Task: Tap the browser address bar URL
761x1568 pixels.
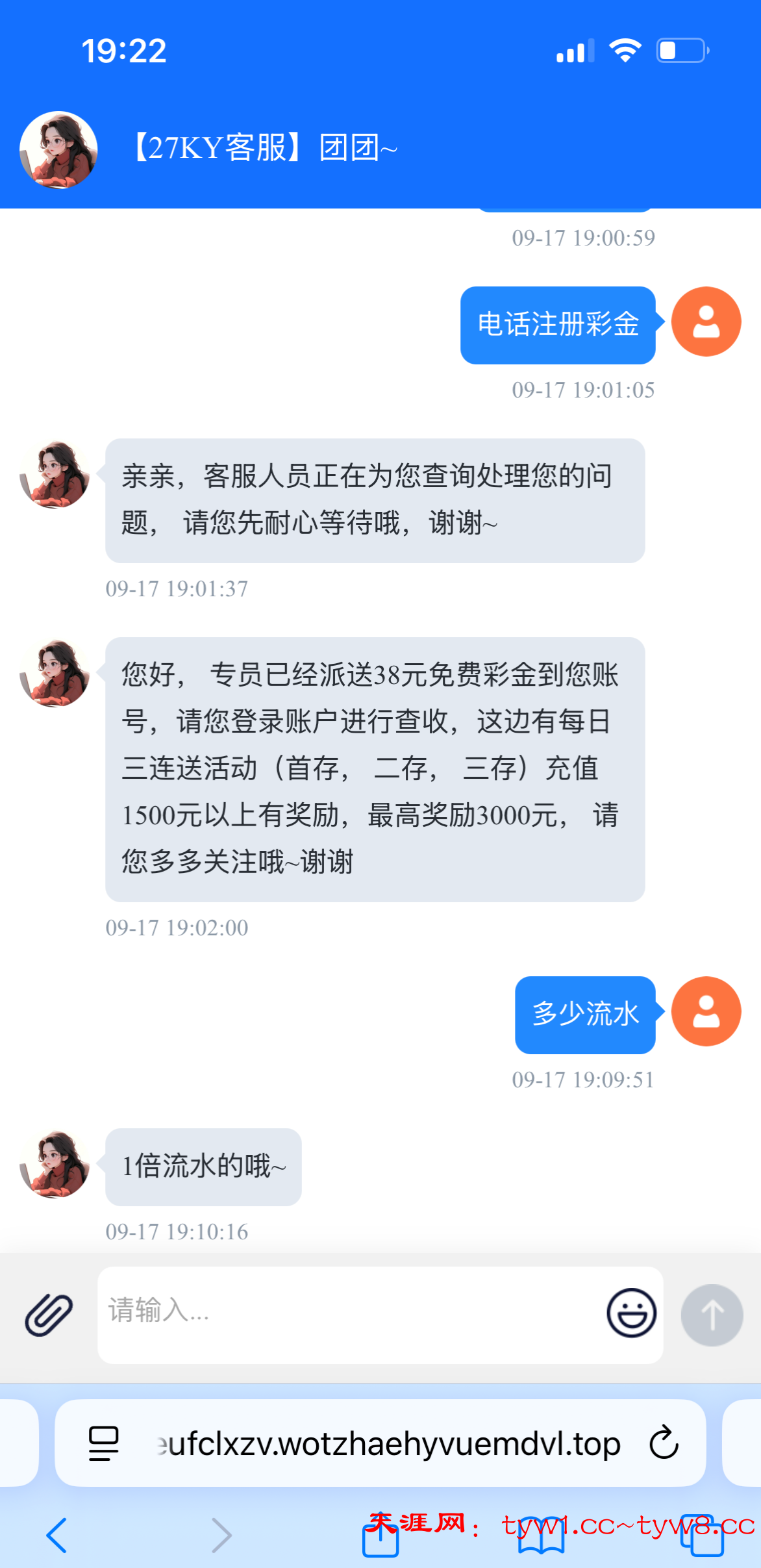Action: click(390, 1443)
